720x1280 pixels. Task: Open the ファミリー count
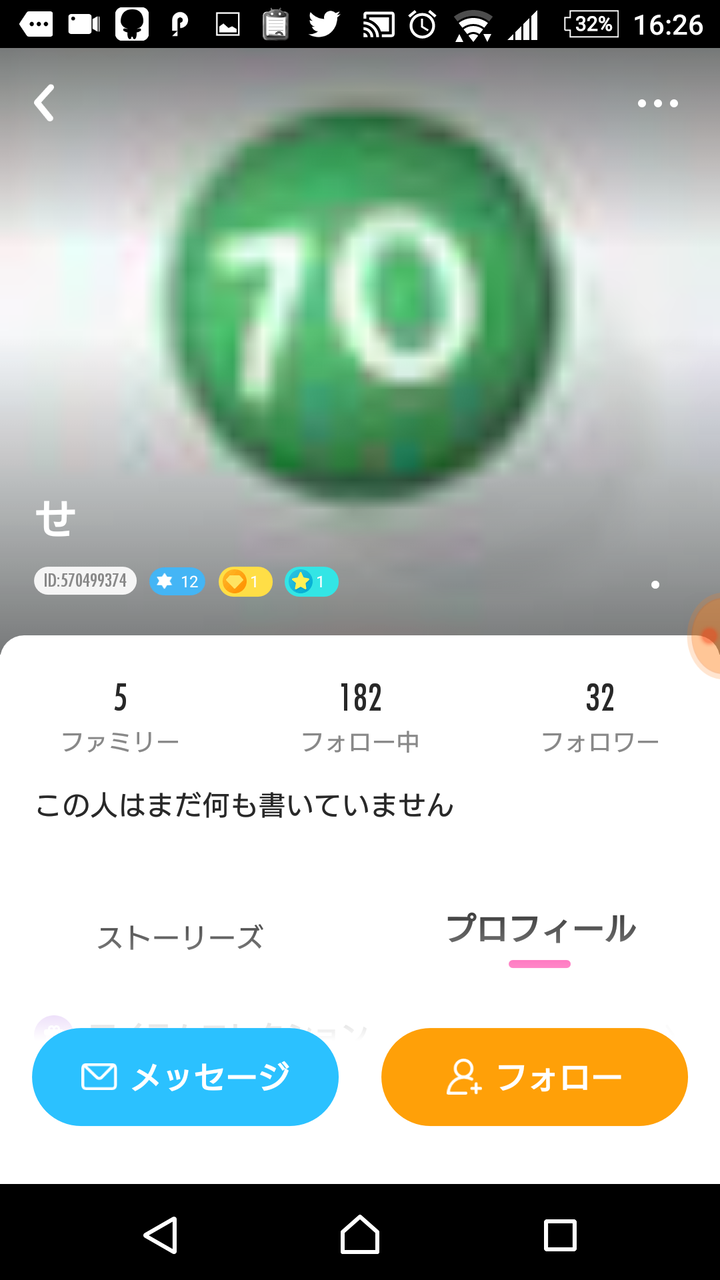tap(120, 717)
